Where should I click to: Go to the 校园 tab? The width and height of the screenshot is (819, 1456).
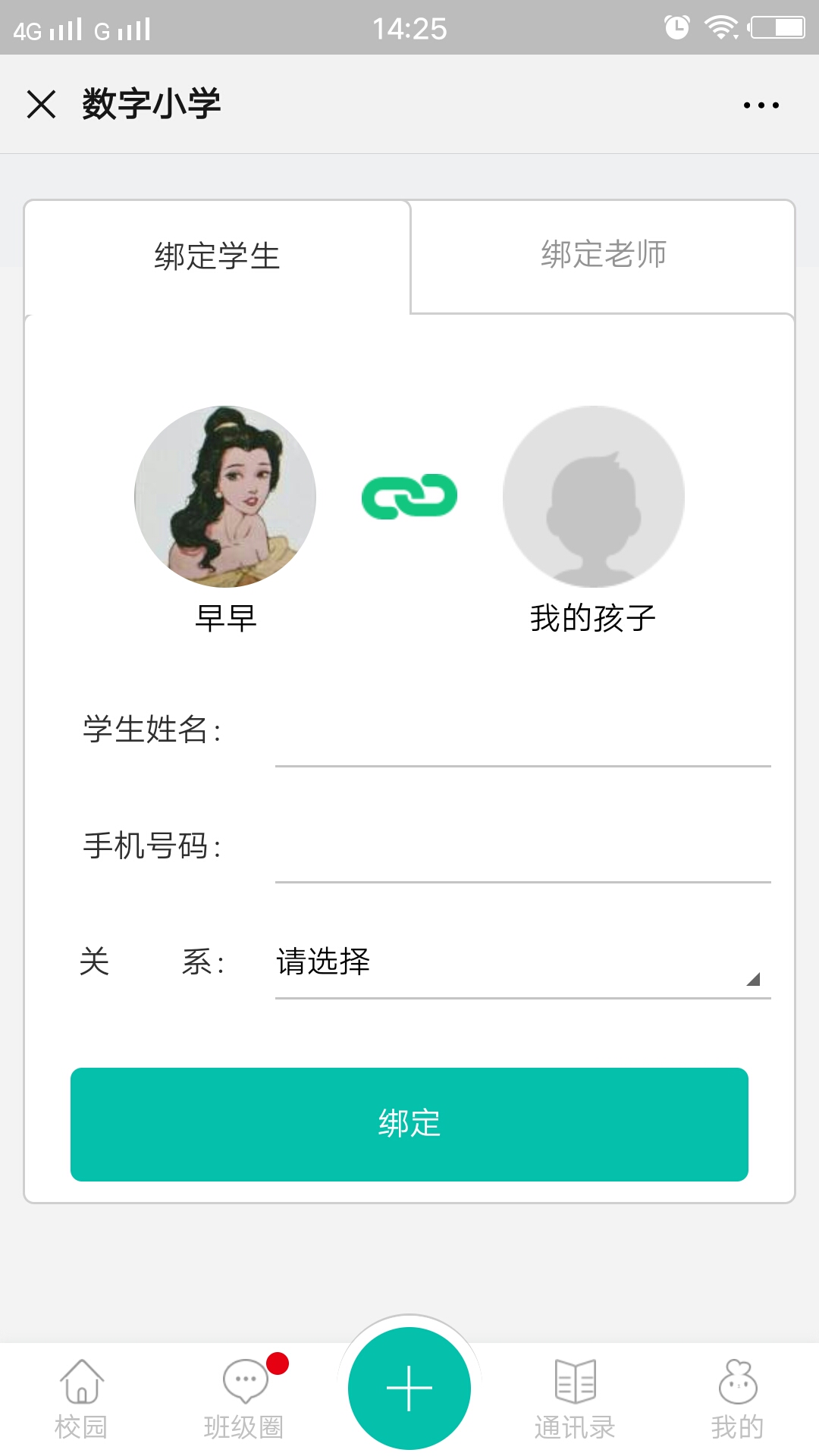click(81, 1399)
